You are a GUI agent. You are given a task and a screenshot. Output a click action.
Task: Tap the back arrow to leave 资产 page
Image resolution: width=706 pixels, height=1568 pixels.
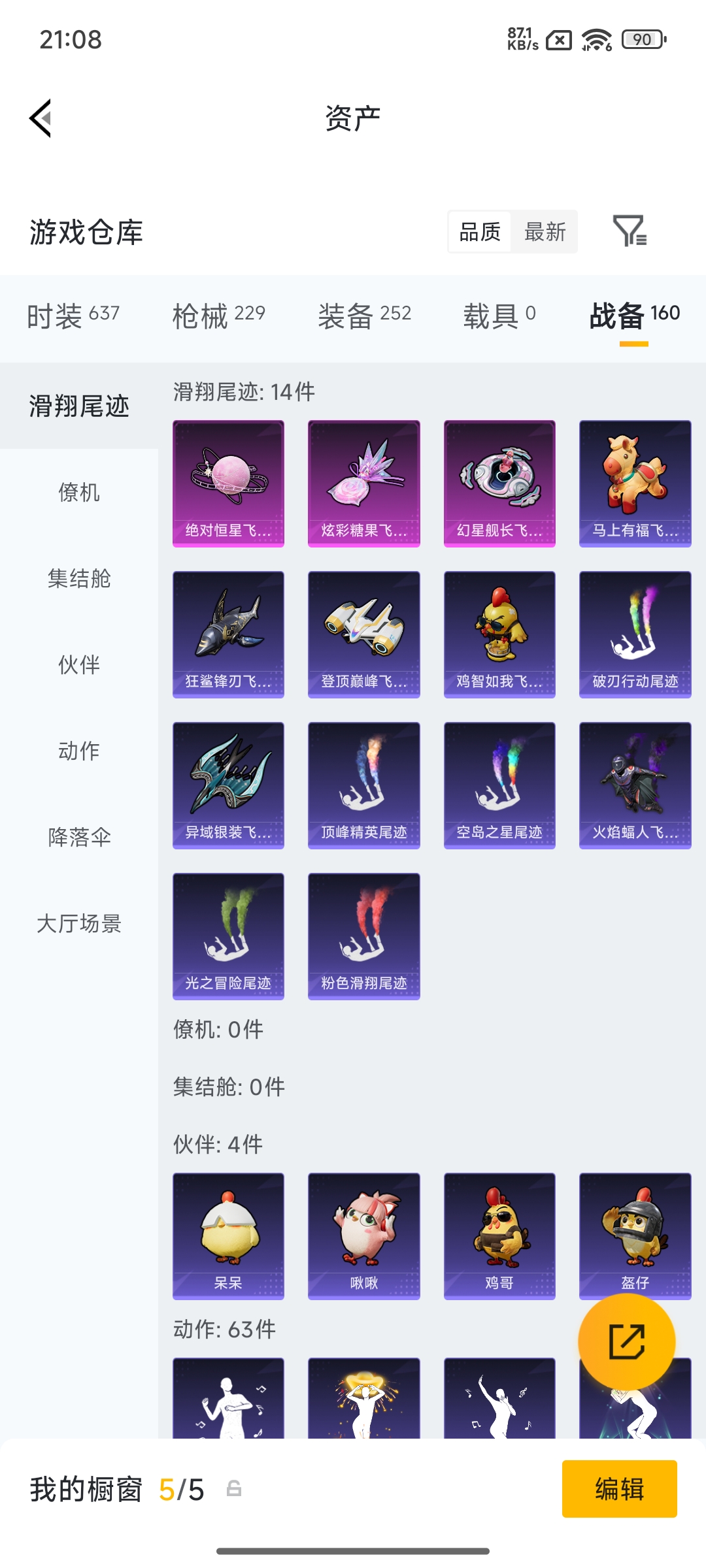[x=39, y=118]
